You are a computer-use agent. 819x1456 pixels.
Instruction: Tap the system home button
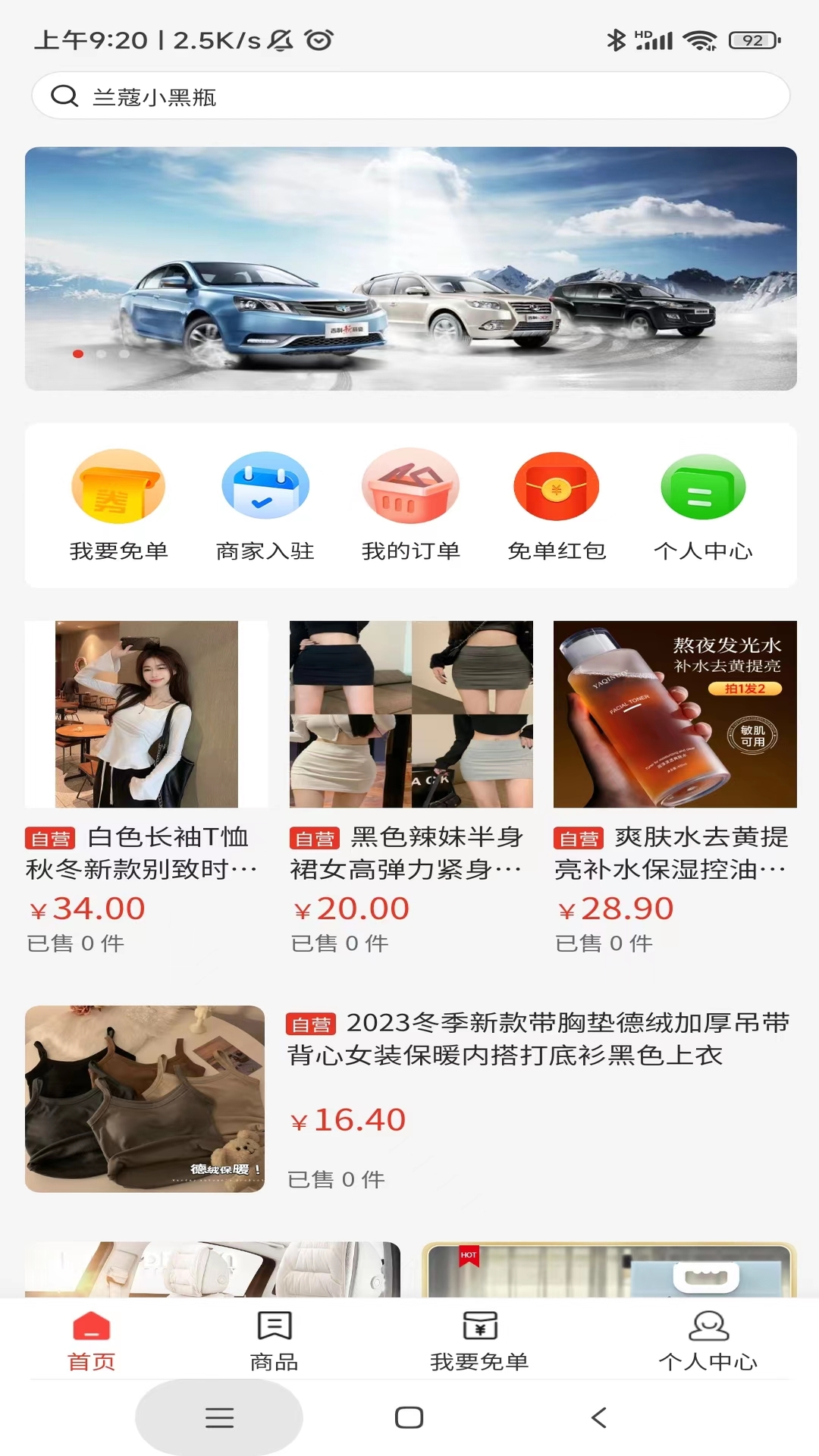(409, 1417)
